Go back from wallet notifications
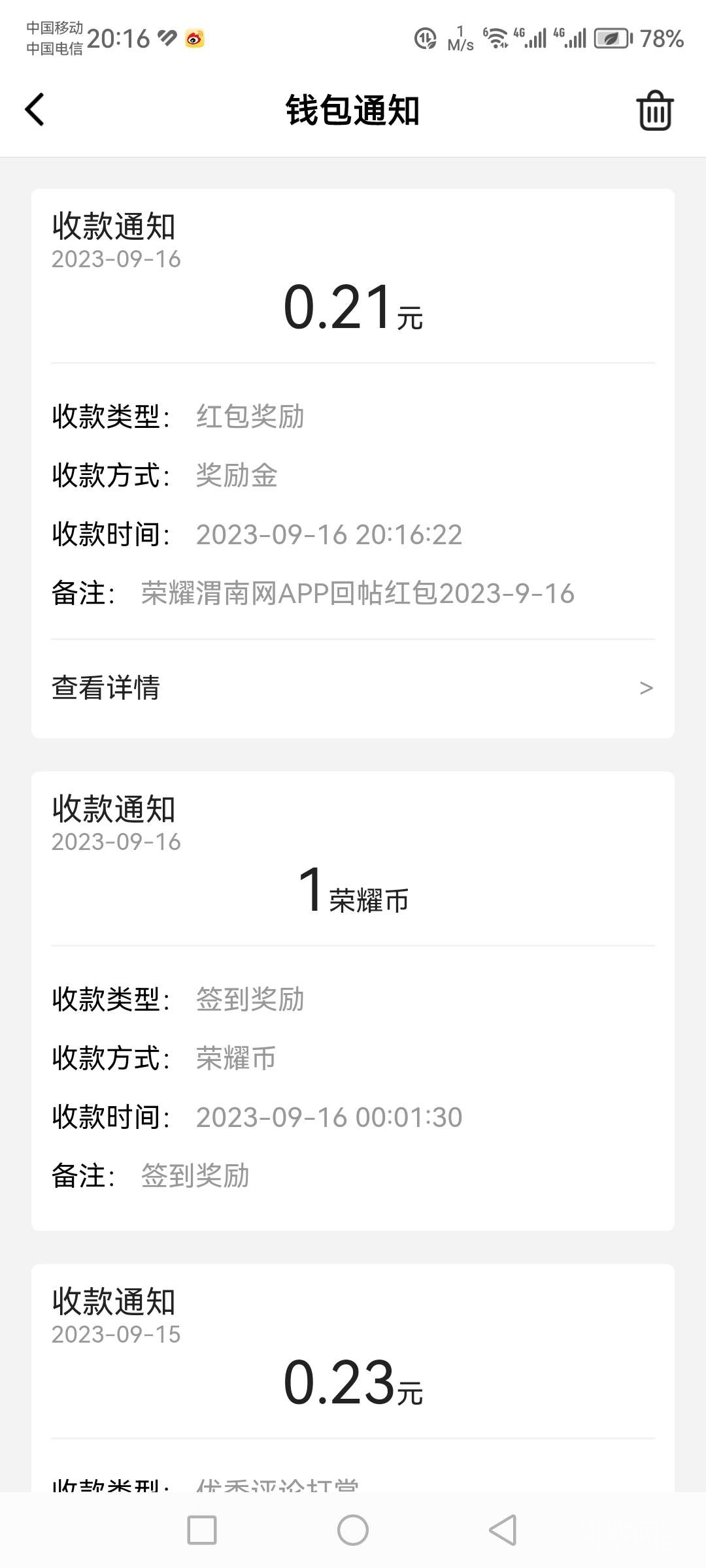Viewport: 706px width, 1568px height. coord(35,110)
